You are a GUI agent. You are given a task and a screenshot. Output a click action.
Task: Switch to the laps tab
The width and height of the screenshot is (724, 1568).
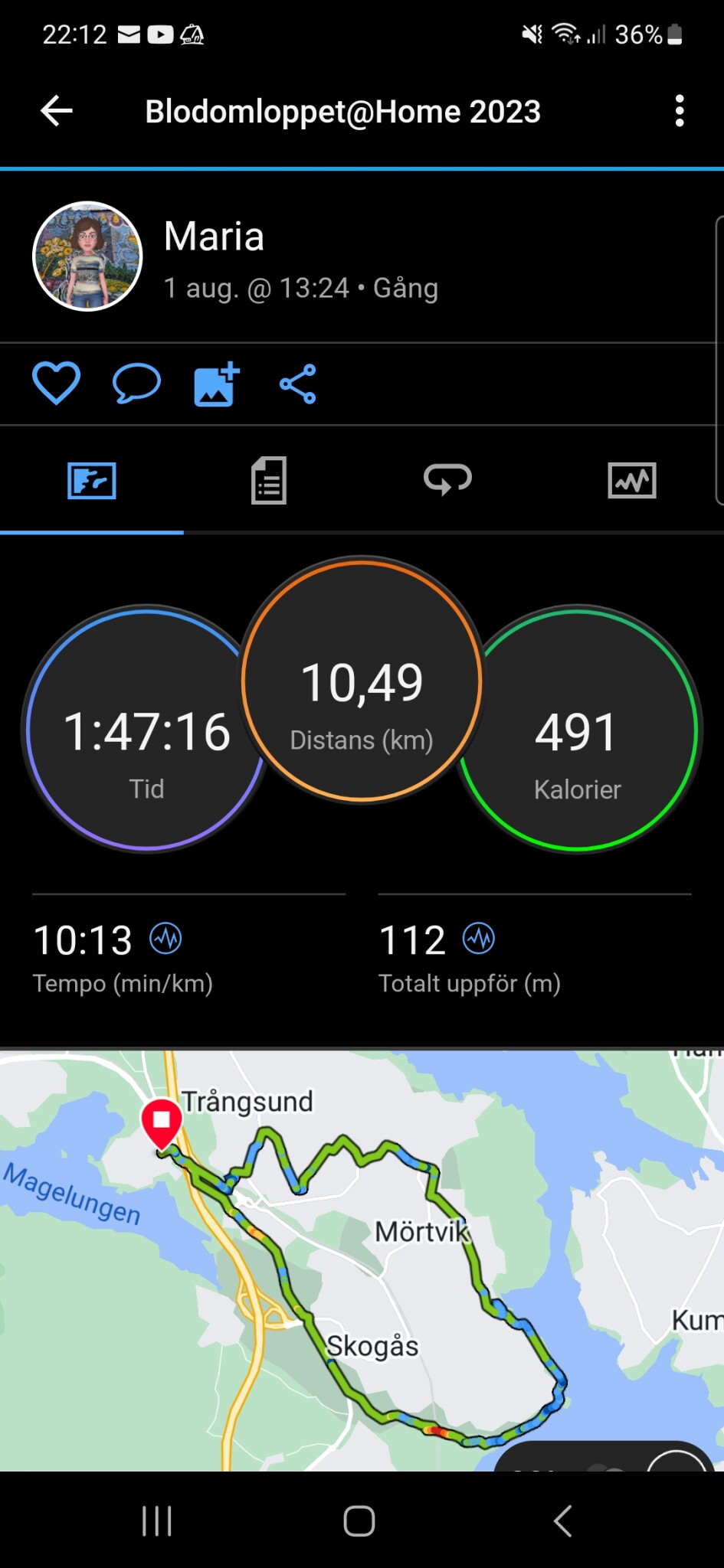[x=447, y=481]
